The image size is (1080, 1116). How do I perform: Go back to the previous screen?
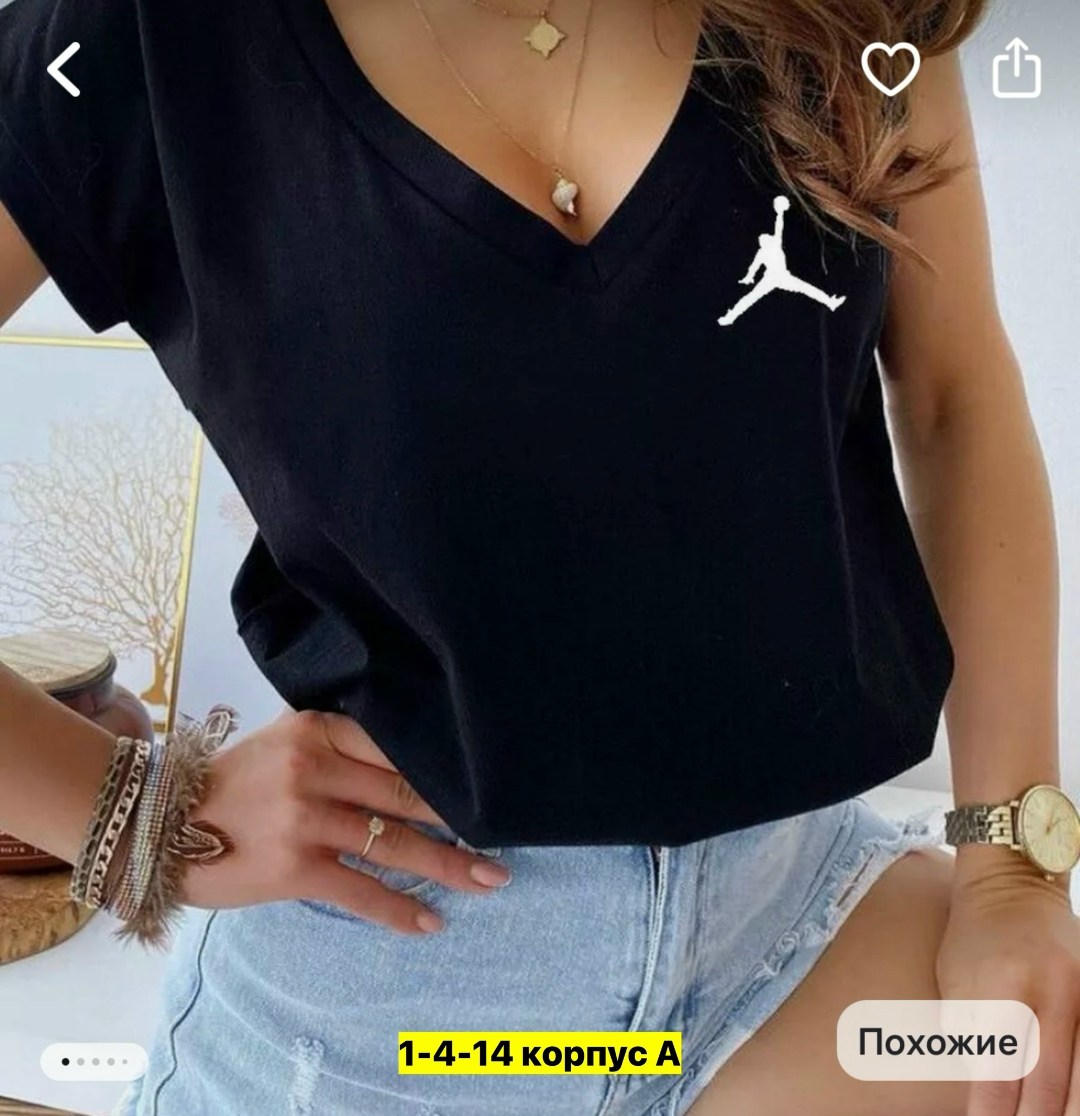point(64,71)
